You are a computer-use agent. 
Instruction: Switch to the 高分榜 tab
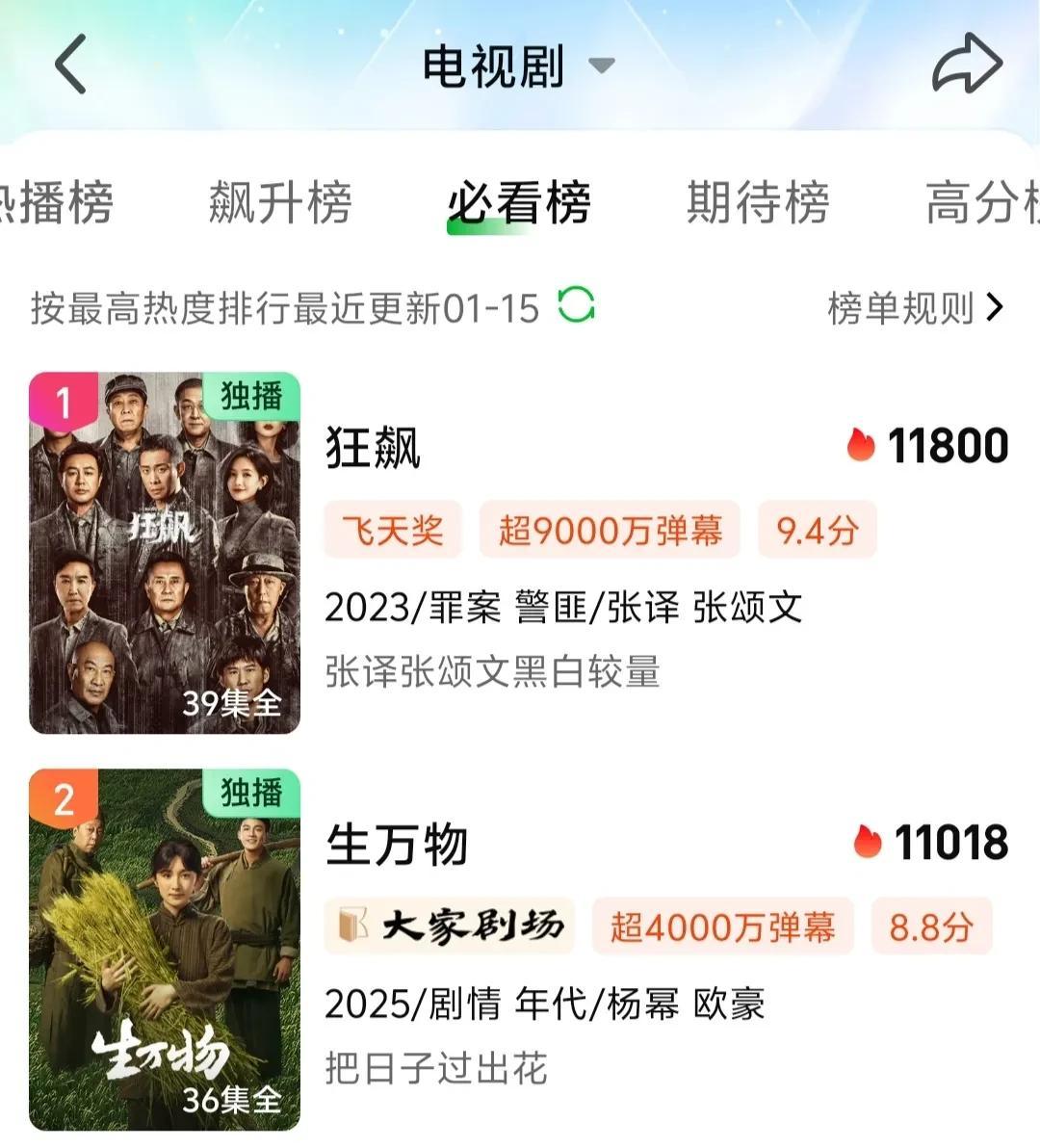pyautogui.click(x=982, y=203)
